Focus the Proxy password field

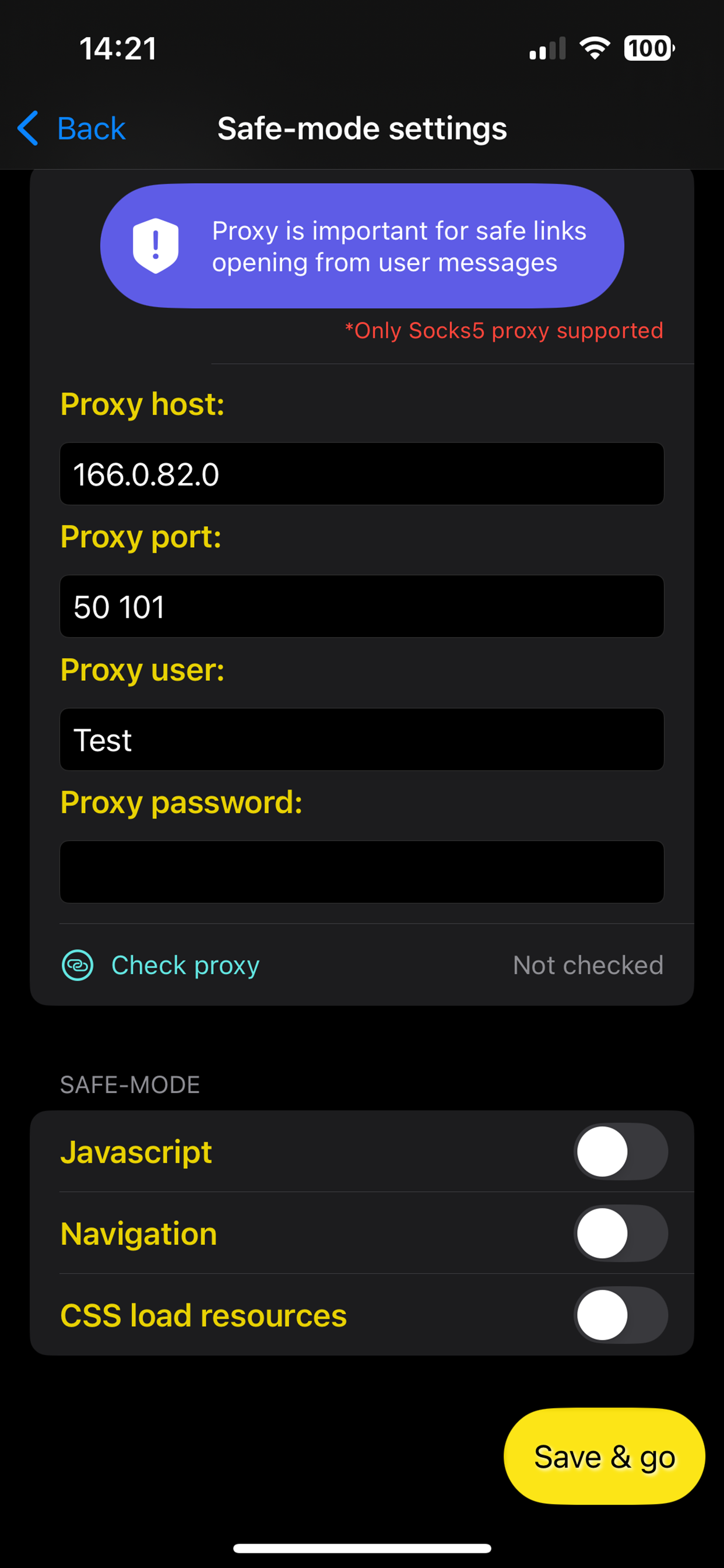click(x=361, y=871)
